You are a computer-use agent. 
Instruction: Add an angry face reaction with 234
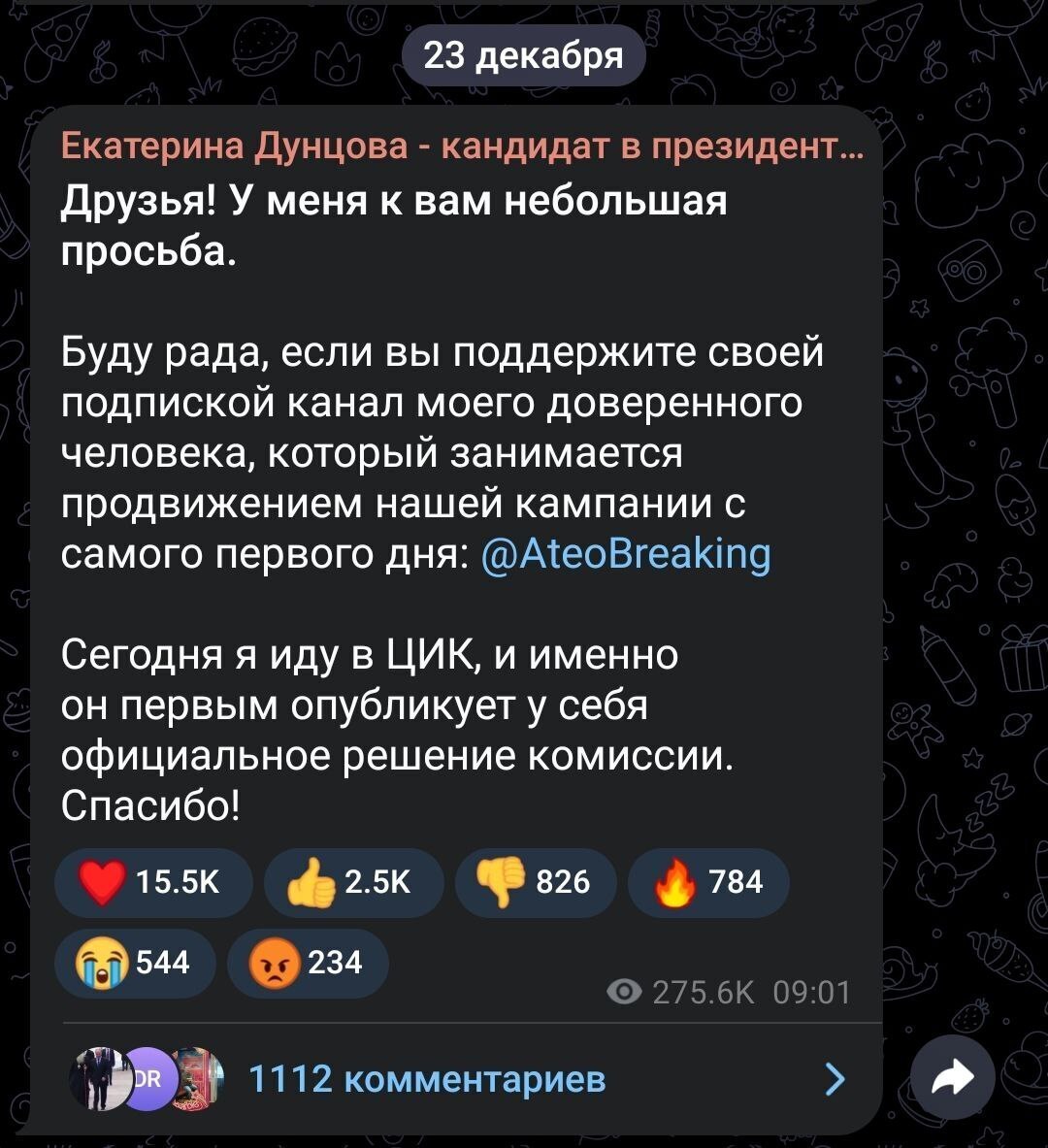coord(307,964)
